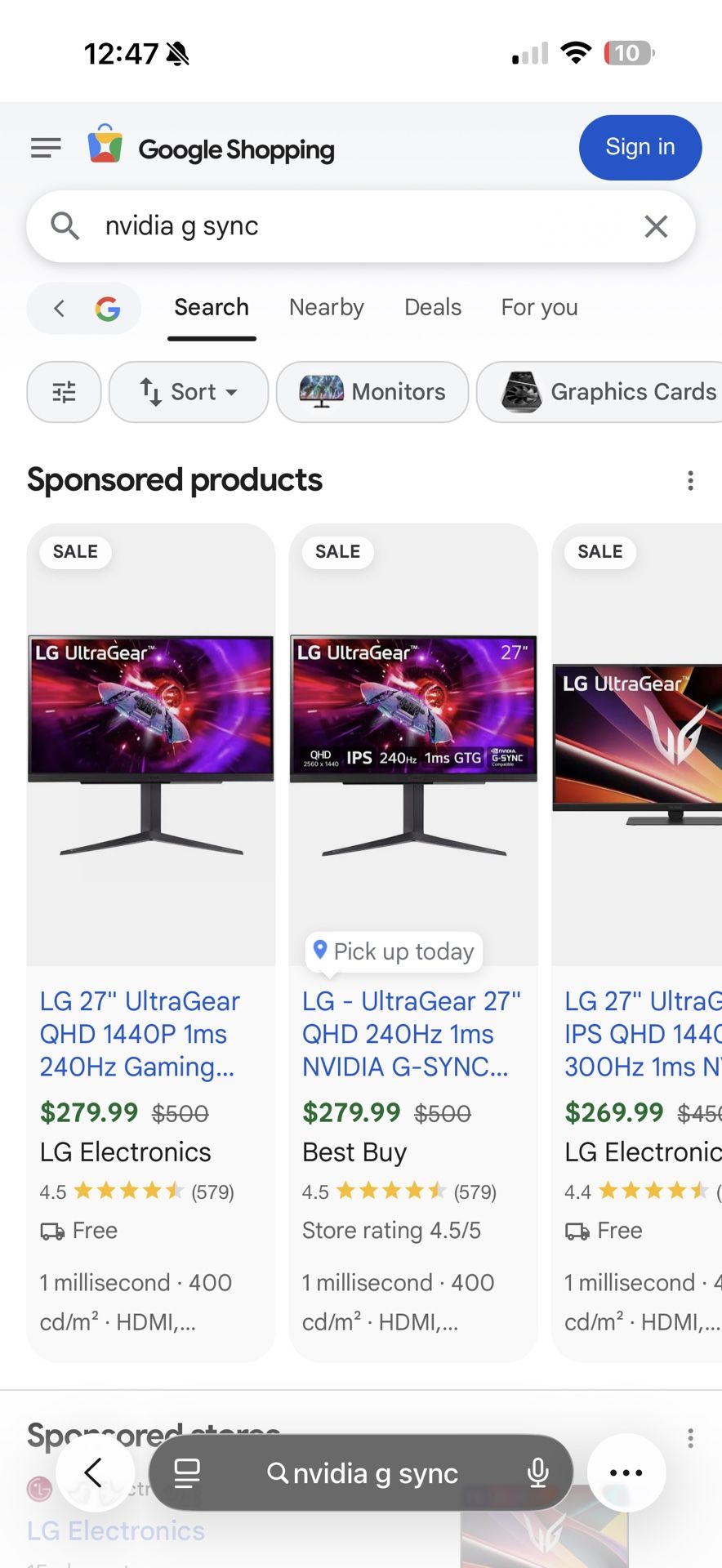Tap the back chevron beside the Google icon
This screenshot has width=722, height=1568.
click(x=59, y=308)
